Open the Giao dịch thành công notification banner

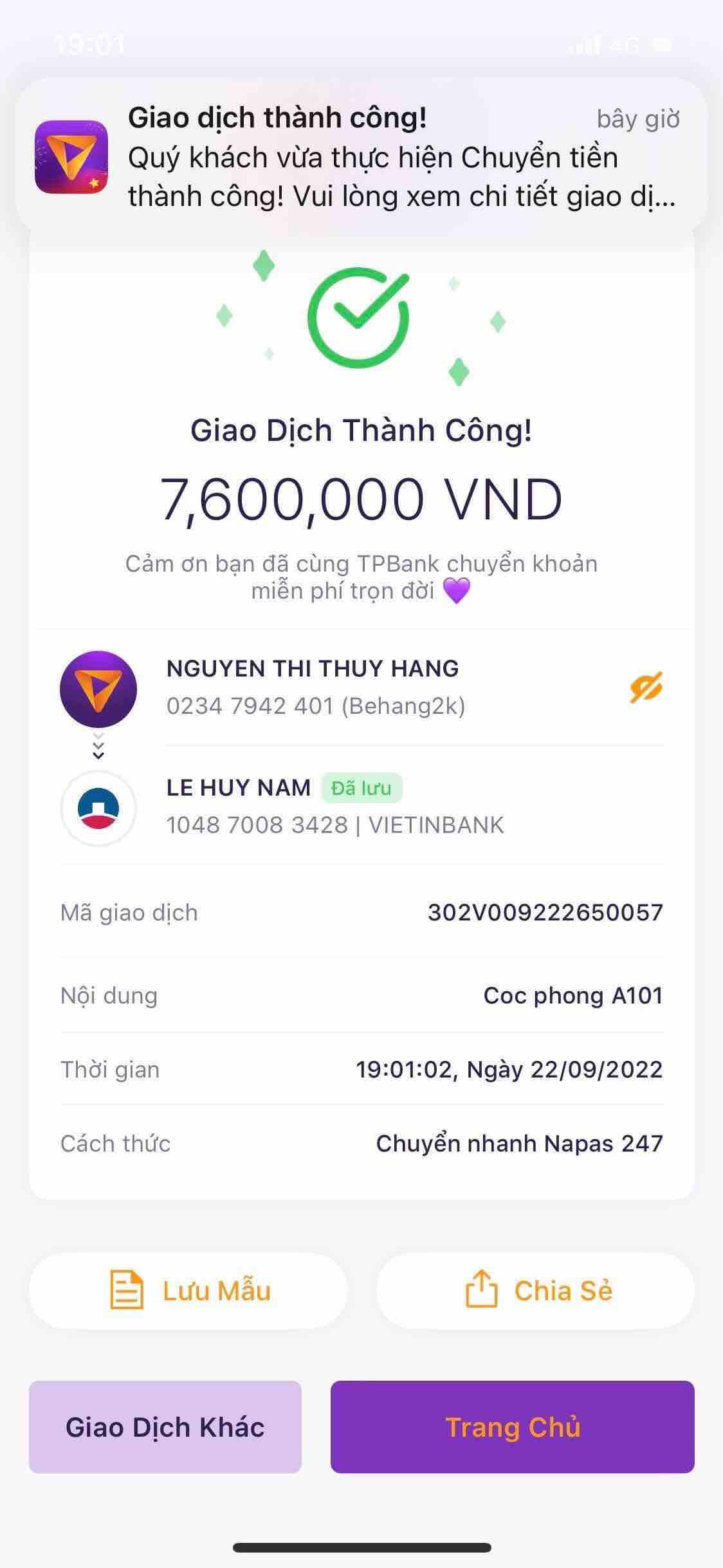pyautogui.click(x=361, y=156)
